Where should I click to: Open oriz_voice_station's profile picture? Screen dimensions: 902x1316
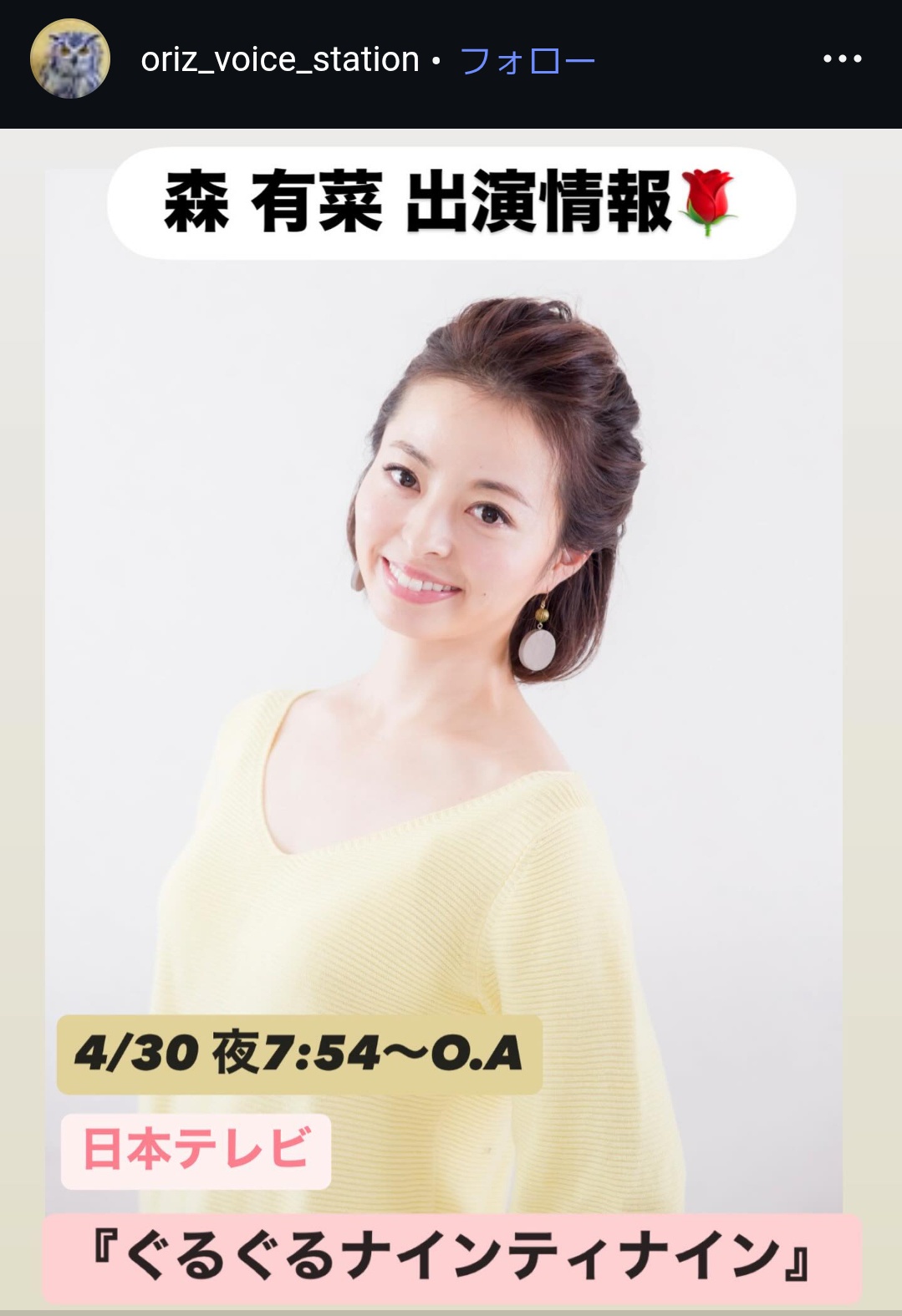point(70,59)
